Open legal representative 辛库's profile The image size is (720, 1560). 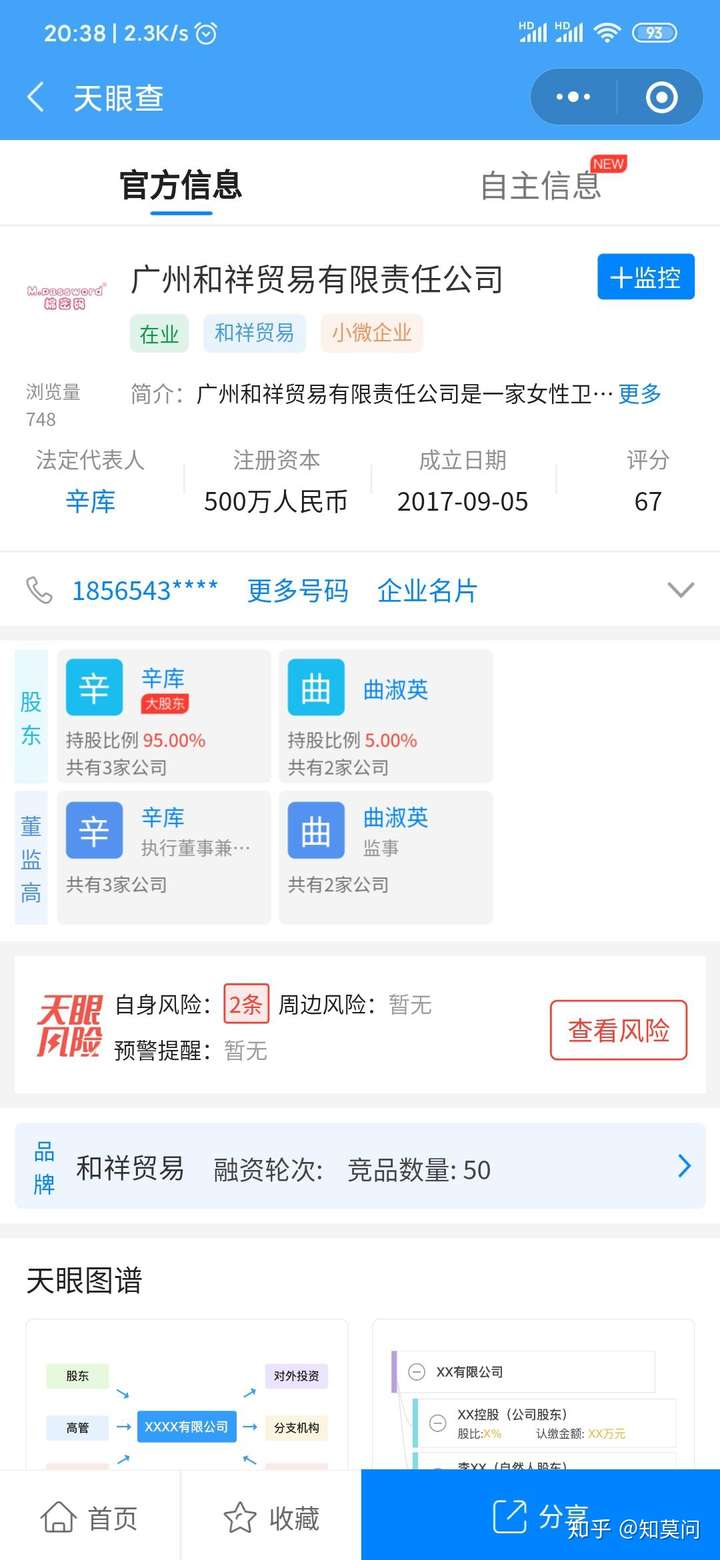(x=90, y=501)
